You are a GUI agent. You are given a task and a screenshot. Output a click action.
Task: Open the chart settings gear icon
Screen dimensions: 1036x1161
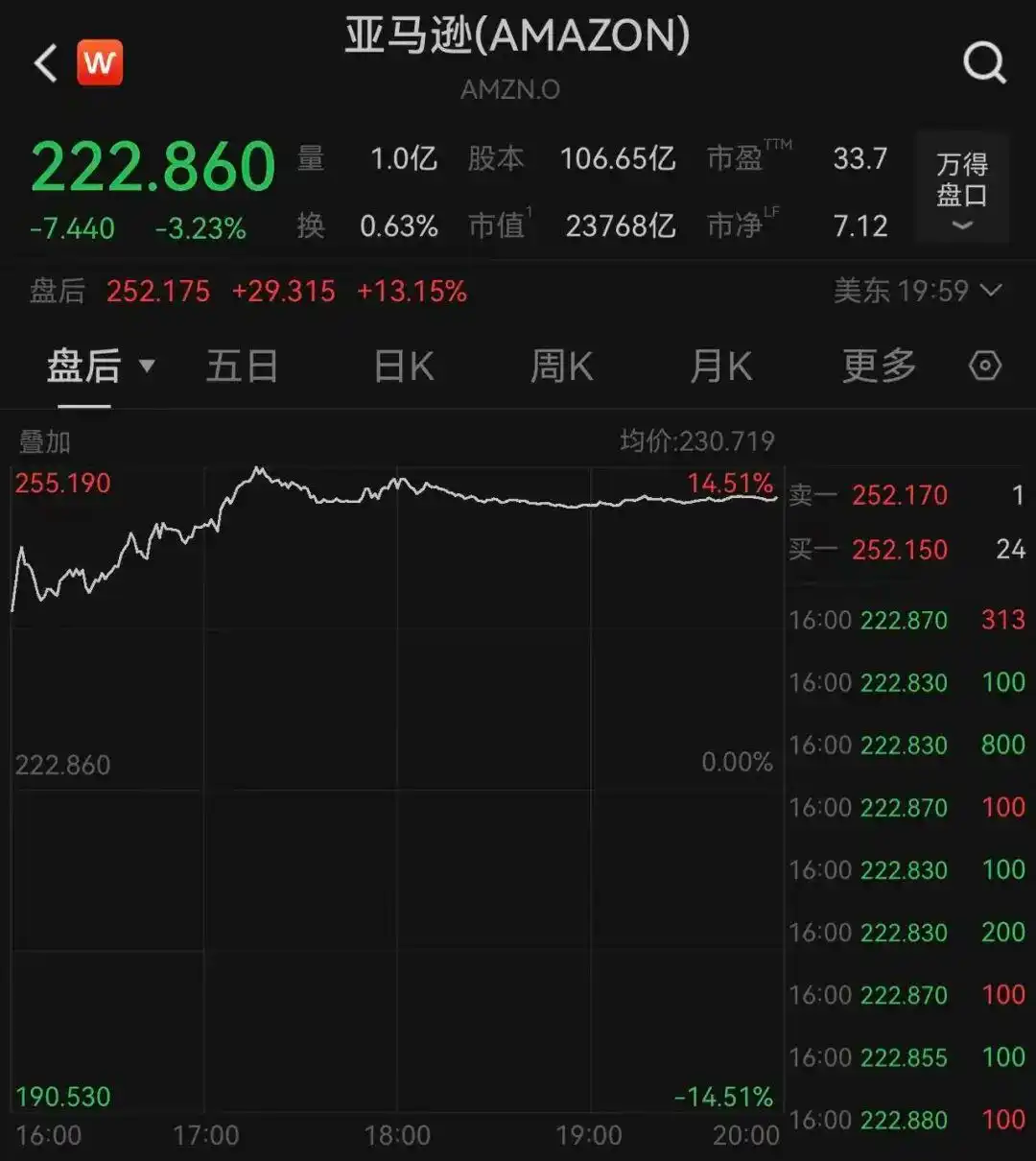[983, 366]
